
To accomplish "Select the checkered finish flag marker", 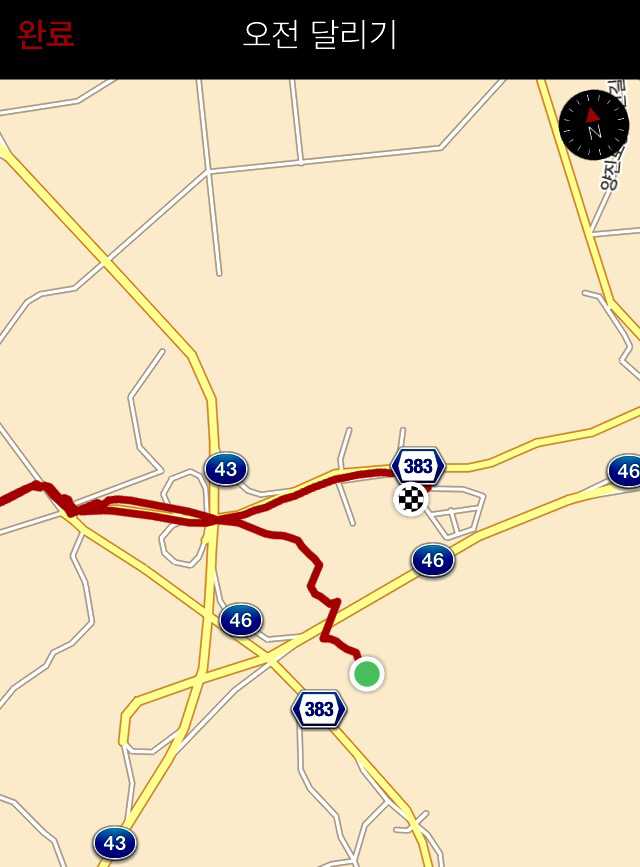I will point(410,499).
